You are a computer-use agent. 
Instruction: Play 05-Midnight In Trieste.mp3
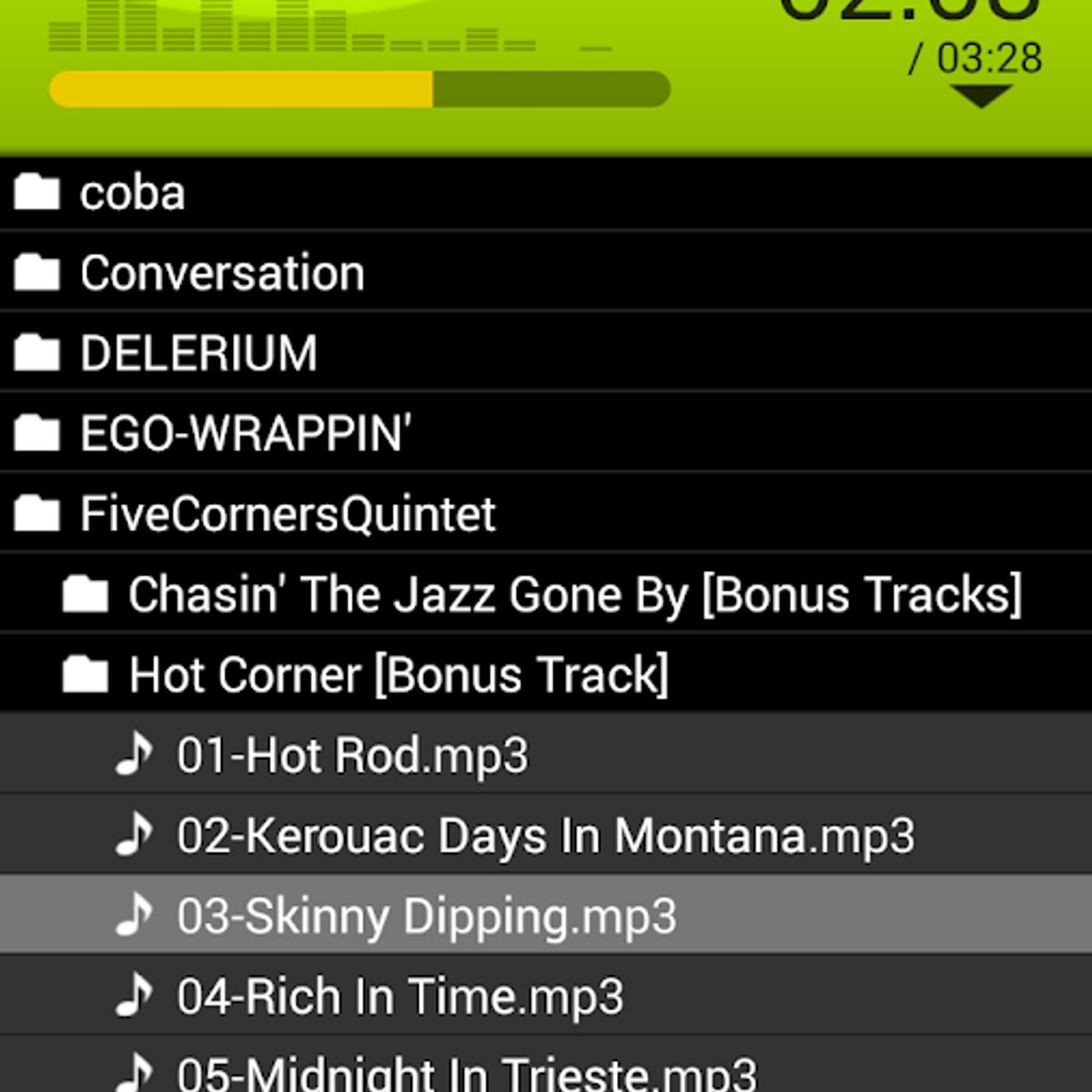[466, 1072]
